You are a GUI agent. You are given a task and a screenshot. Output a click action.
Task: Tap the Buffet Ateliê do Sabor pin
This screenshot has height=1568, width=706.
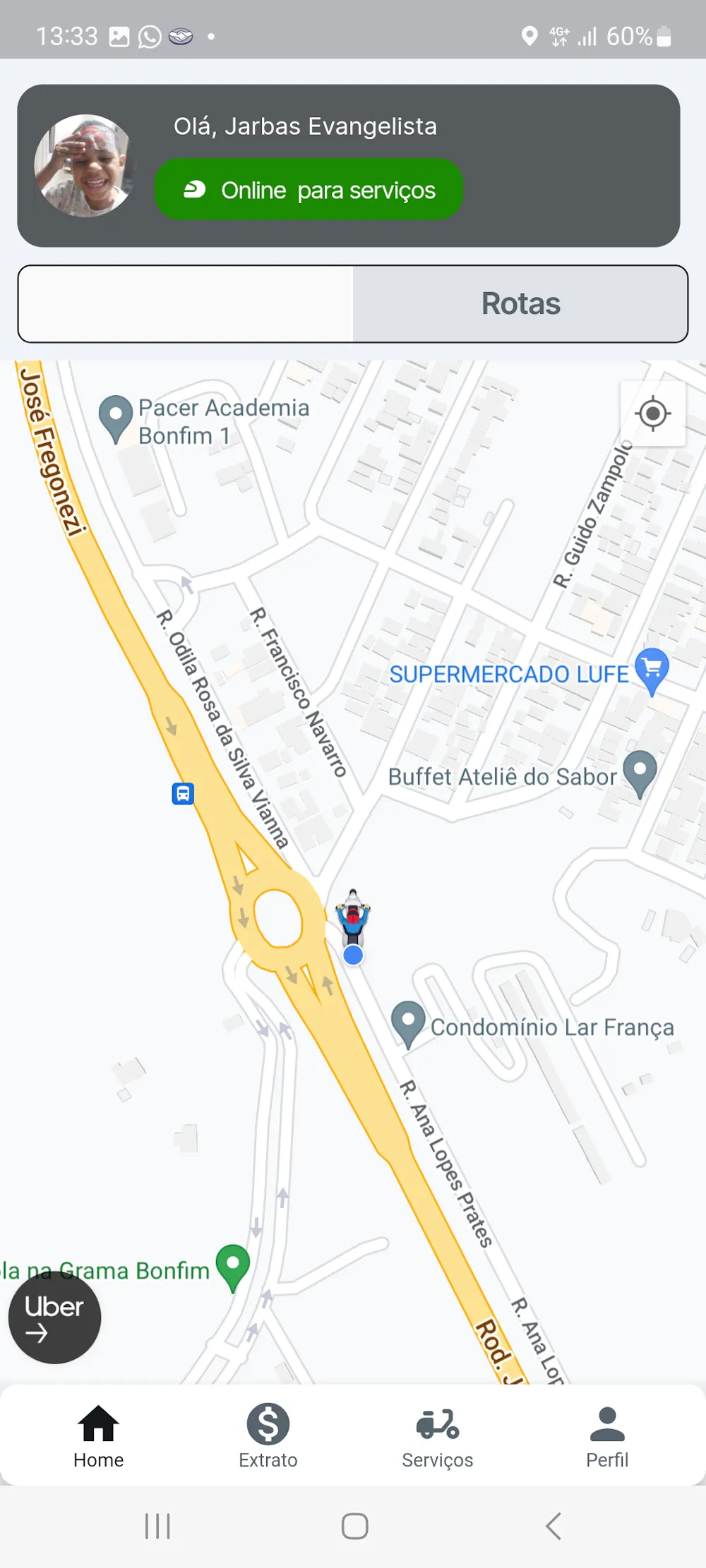pos(640,770)
